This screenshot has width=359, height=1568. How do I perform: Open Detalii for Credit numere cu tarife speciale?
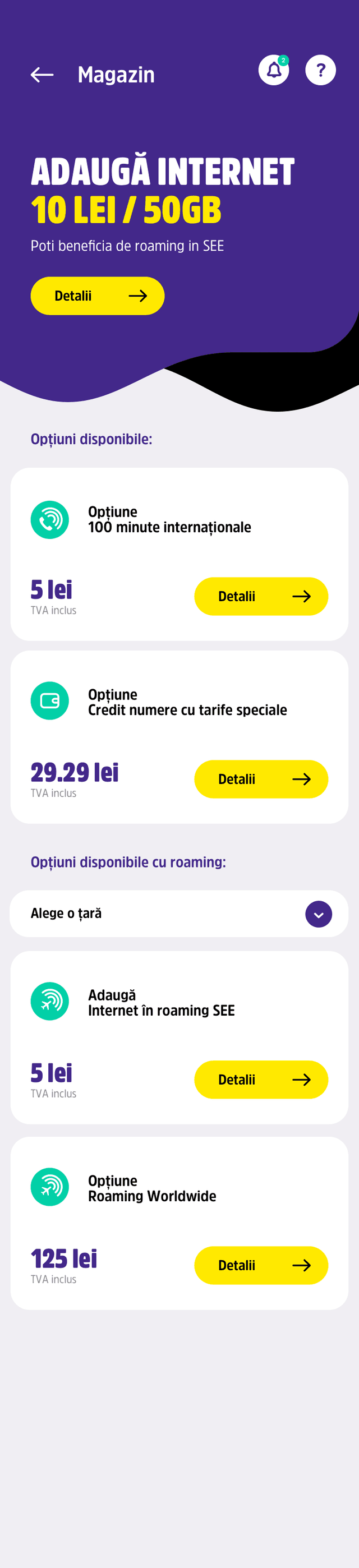point(261,779)
